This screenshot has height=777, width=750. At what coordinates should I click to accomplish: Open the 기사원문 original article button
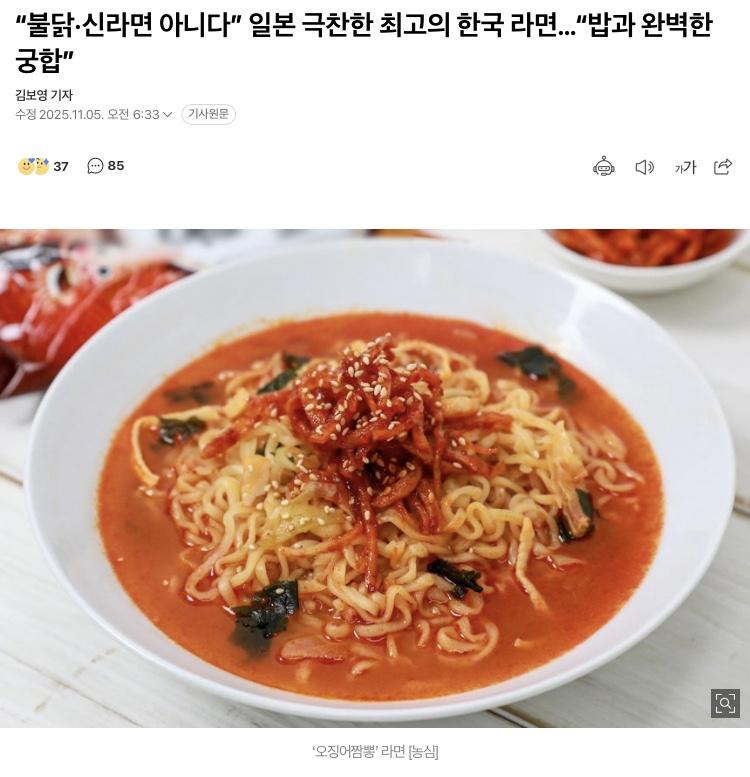(x=208, y=114)
